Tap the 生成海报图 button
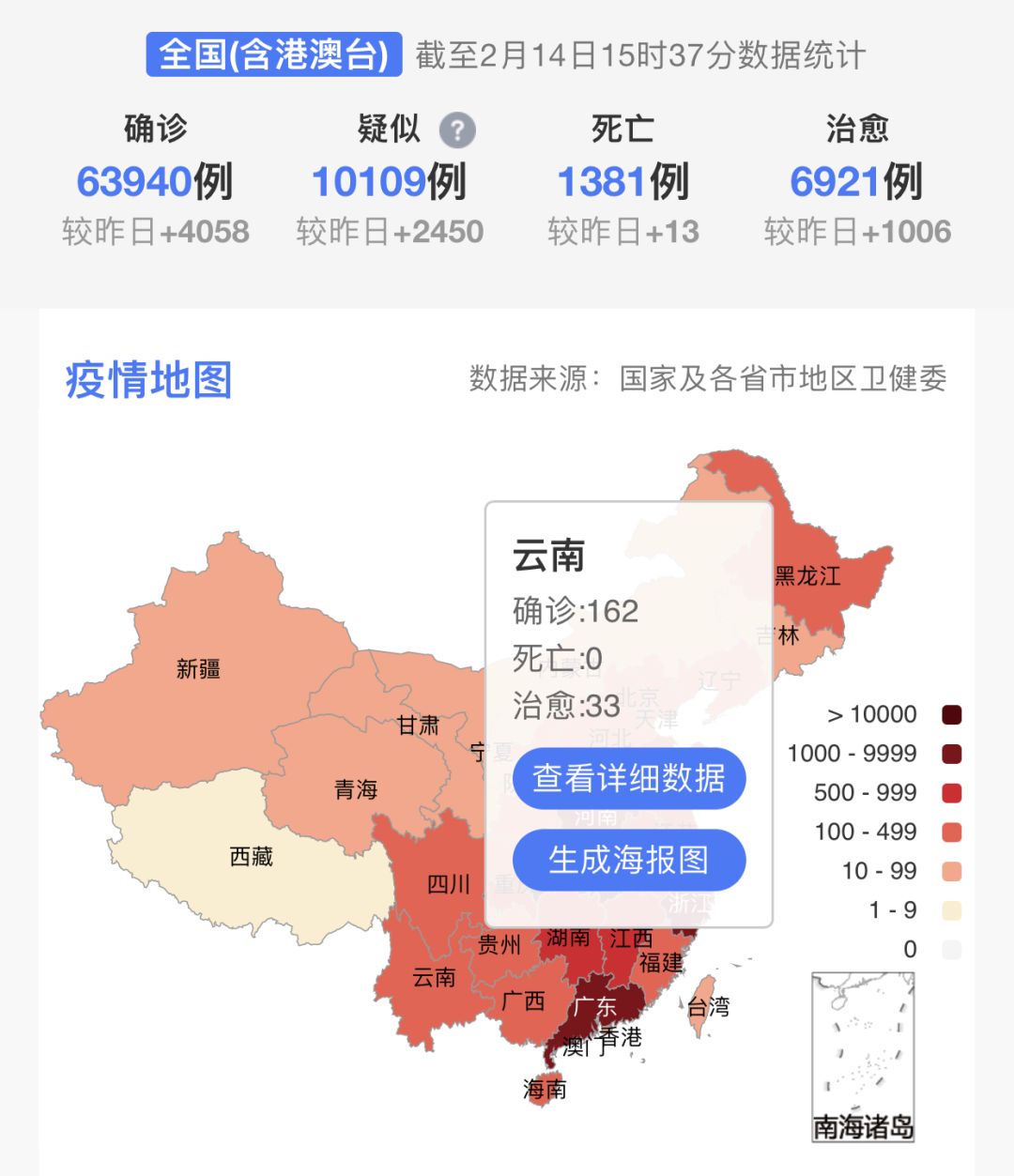 (x=628, y=860)
